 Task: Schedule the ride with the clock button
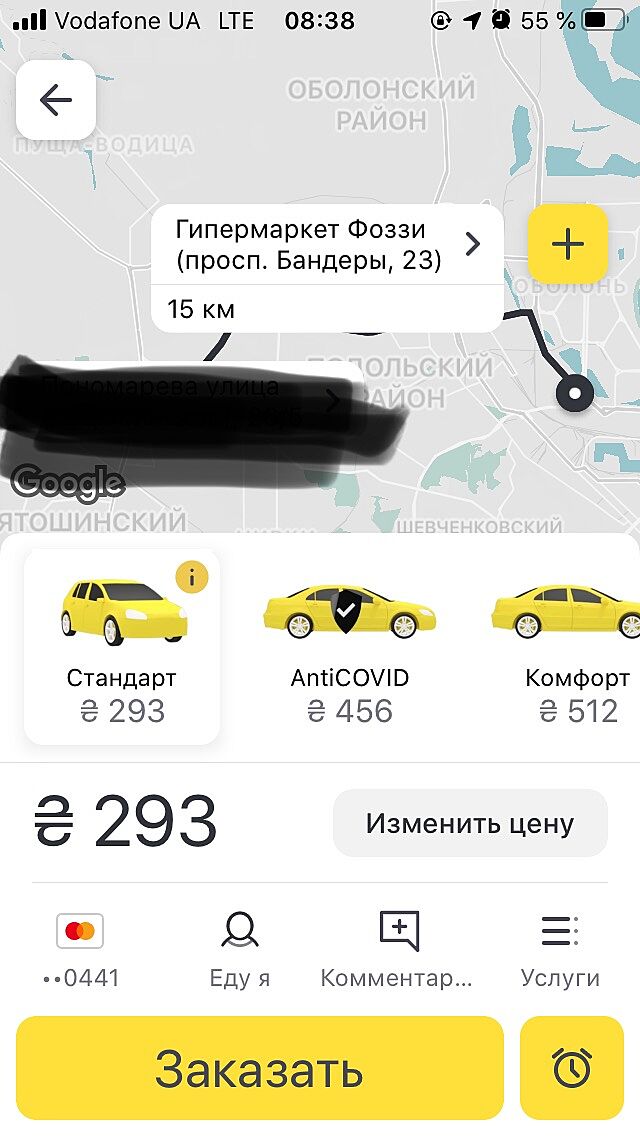(572, 1069)
